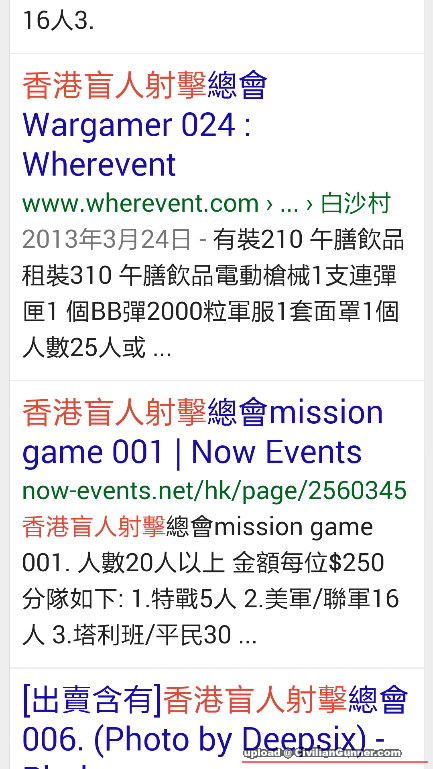Image resolution: width=433 pixels, height=769 pixels.
Task: Open the Wargamer 024 : Wherevent result
Action: tap(145, 125)
